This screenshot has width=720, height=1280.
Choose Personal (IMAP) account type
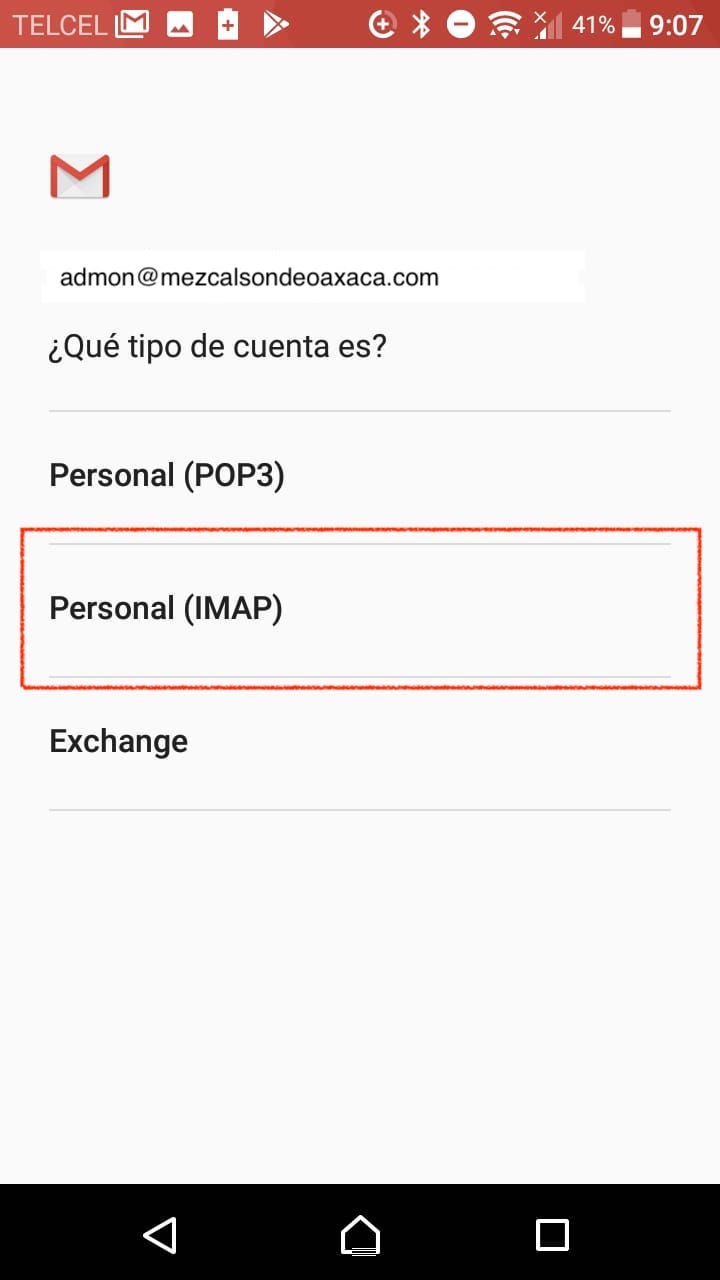(166, 608)
